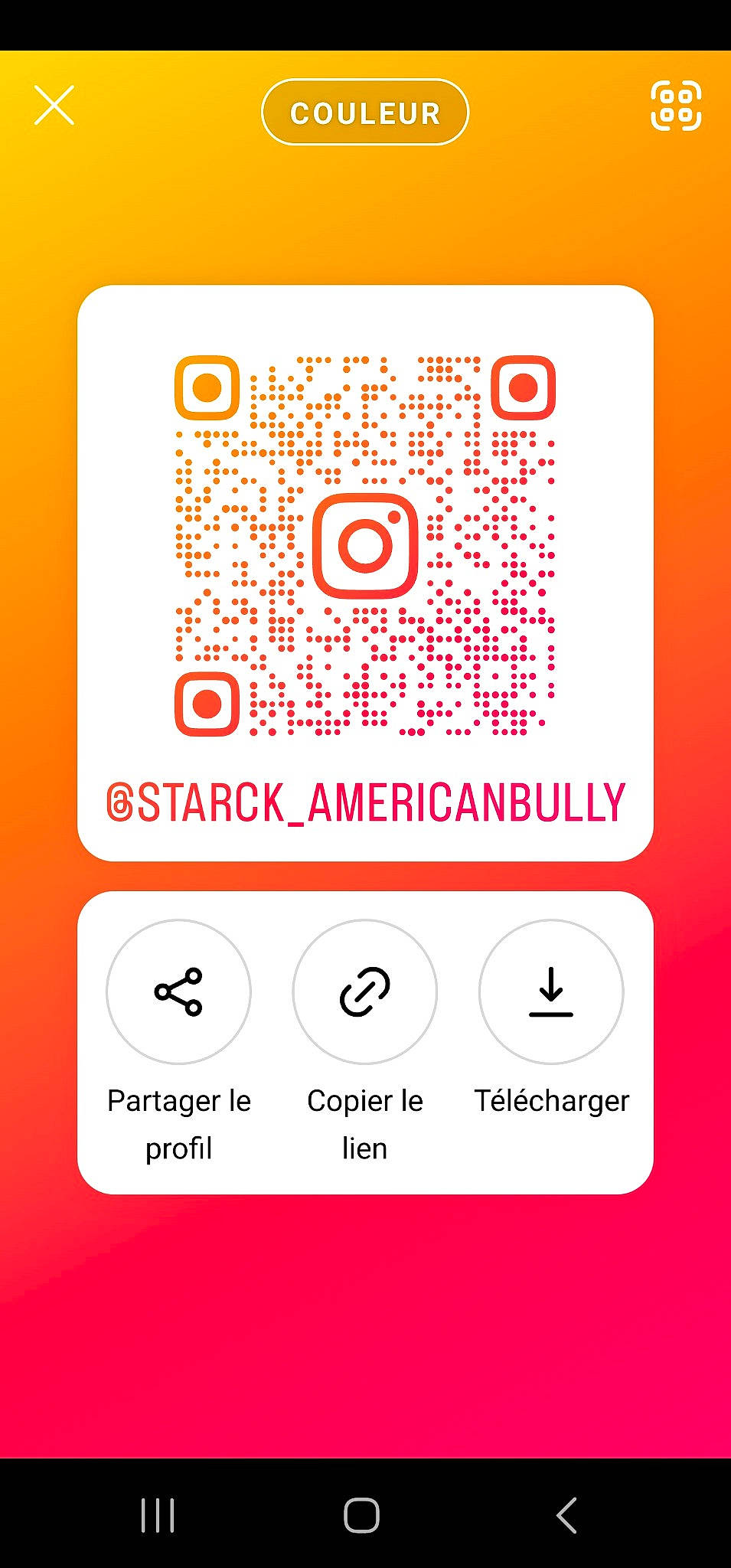Click the Instagram camera logo inside the QR code
The image size is (731, 1568).
(x=365, y=545)
